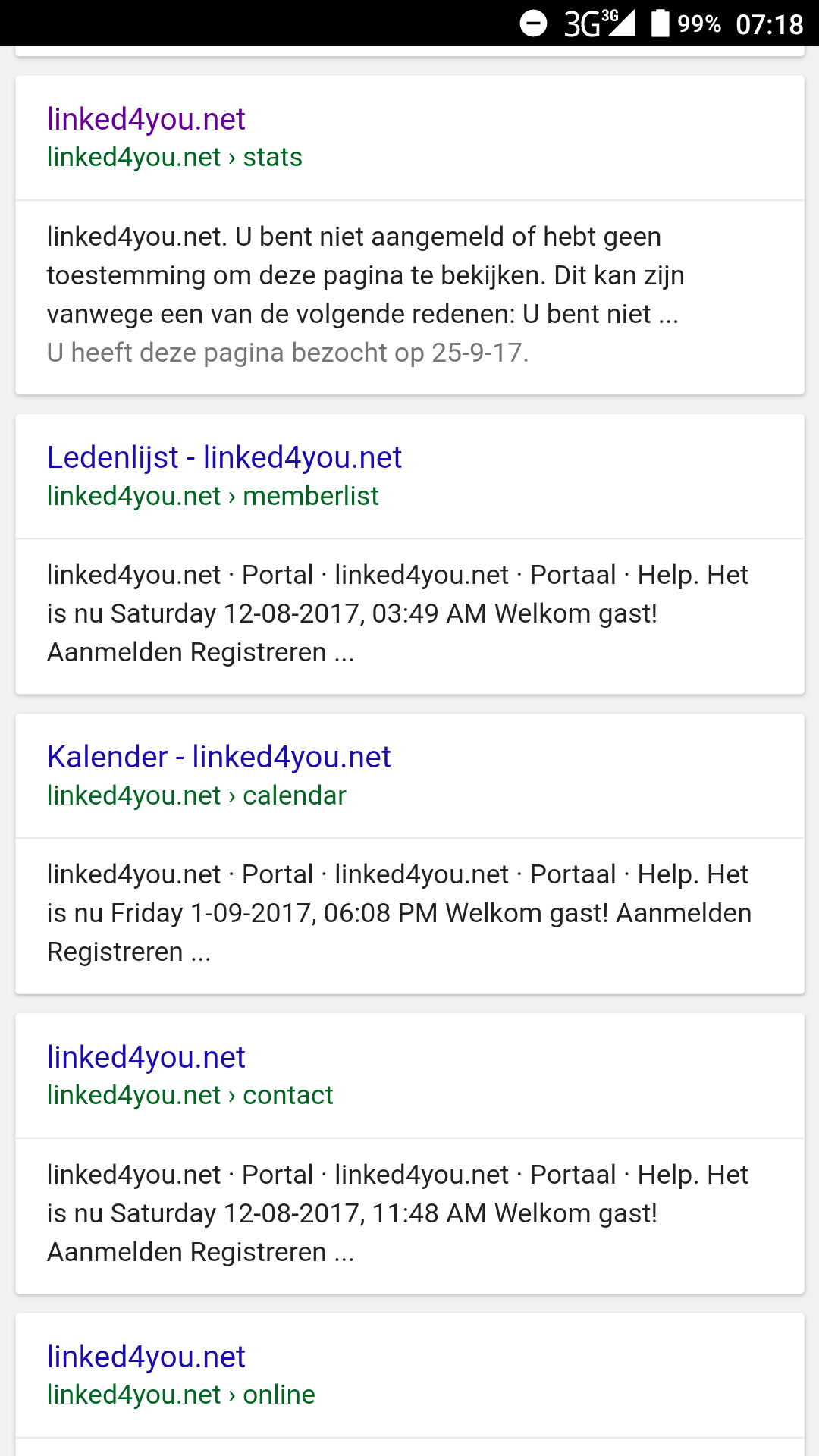Open the Kalender - linked4you.net result
819x1456 pixels.
(x=218, y=757)
